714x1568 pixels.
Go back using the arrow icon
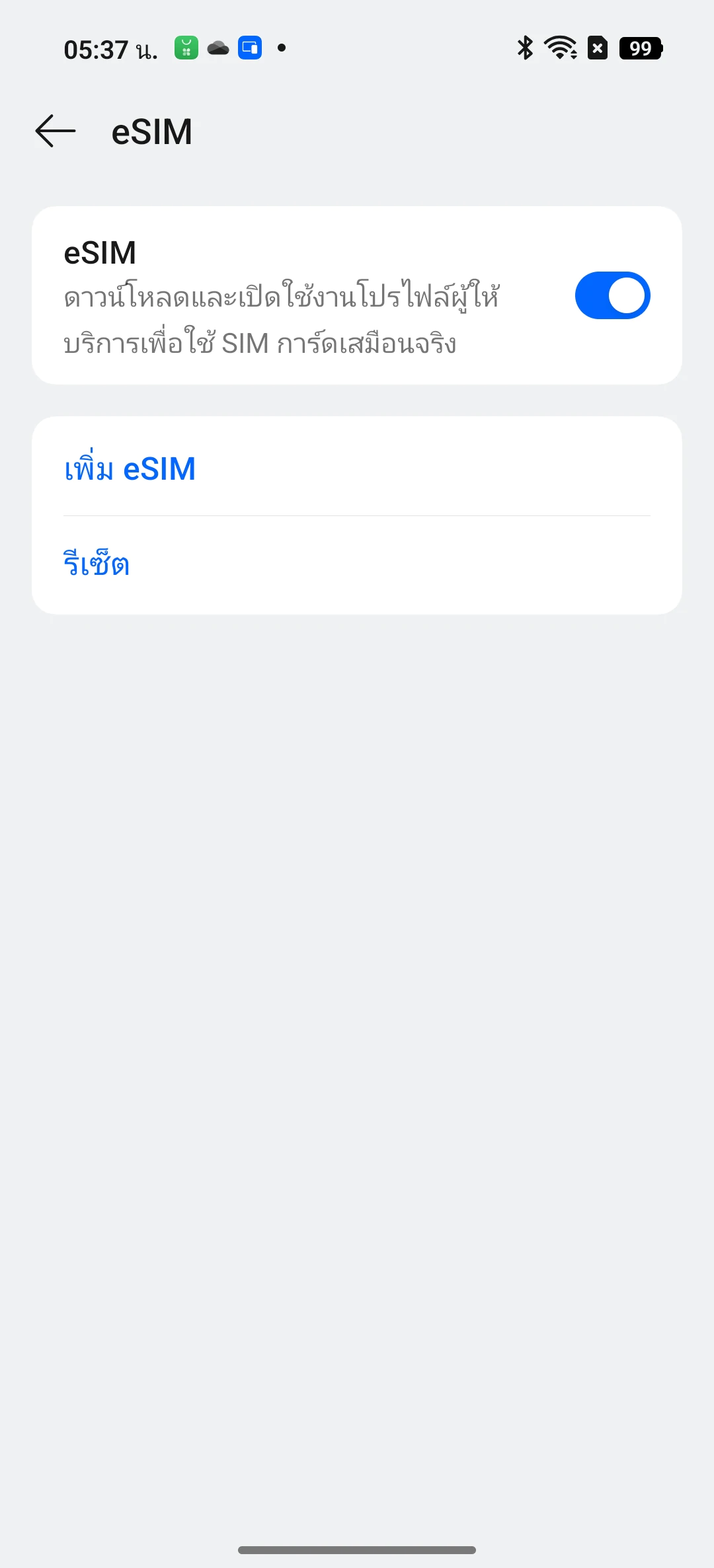[x=56, y=131]
